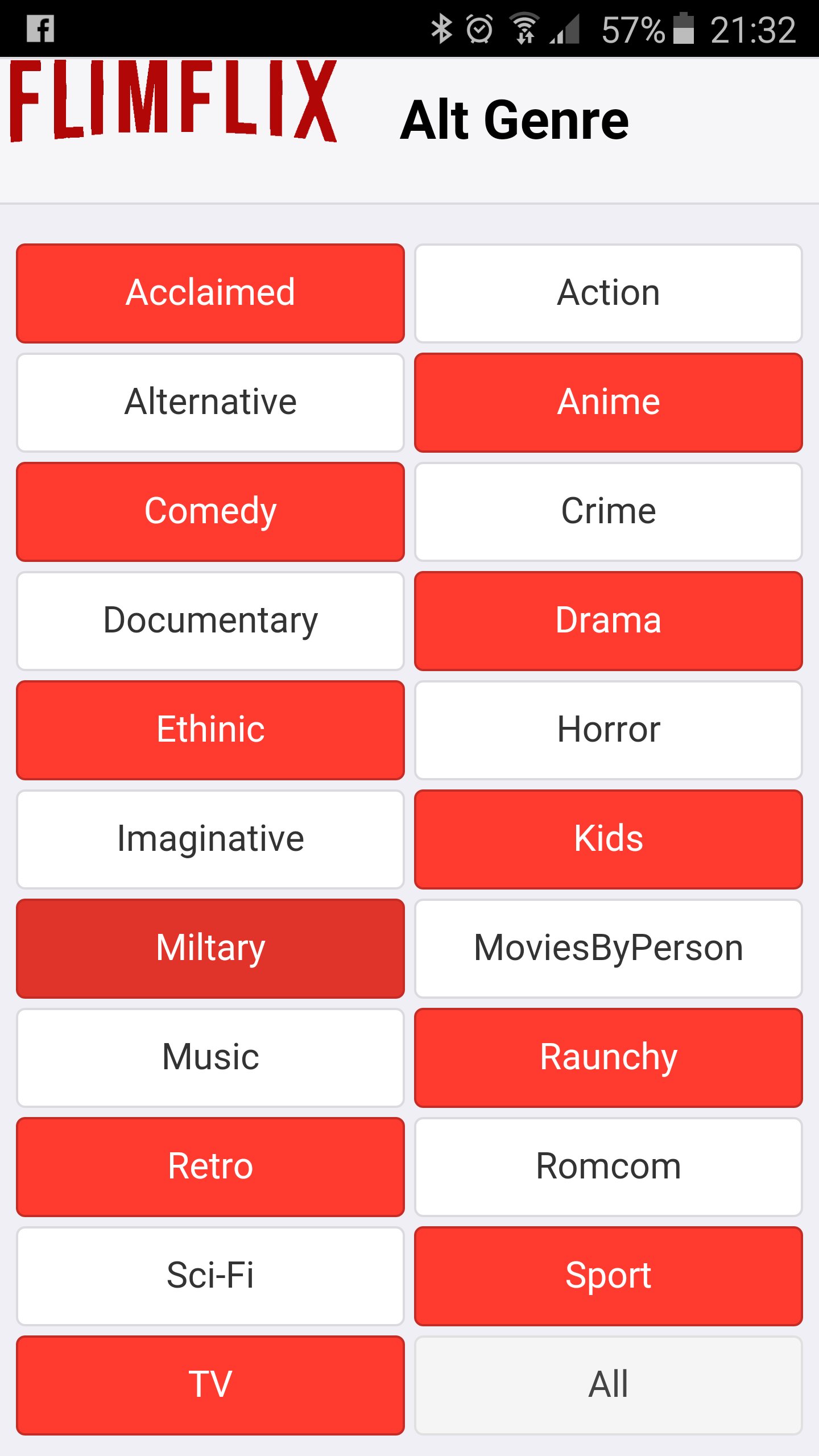This screenshot has height=1456, width=819.
Task: Select the Music genre
Action: click(210, 1057)
